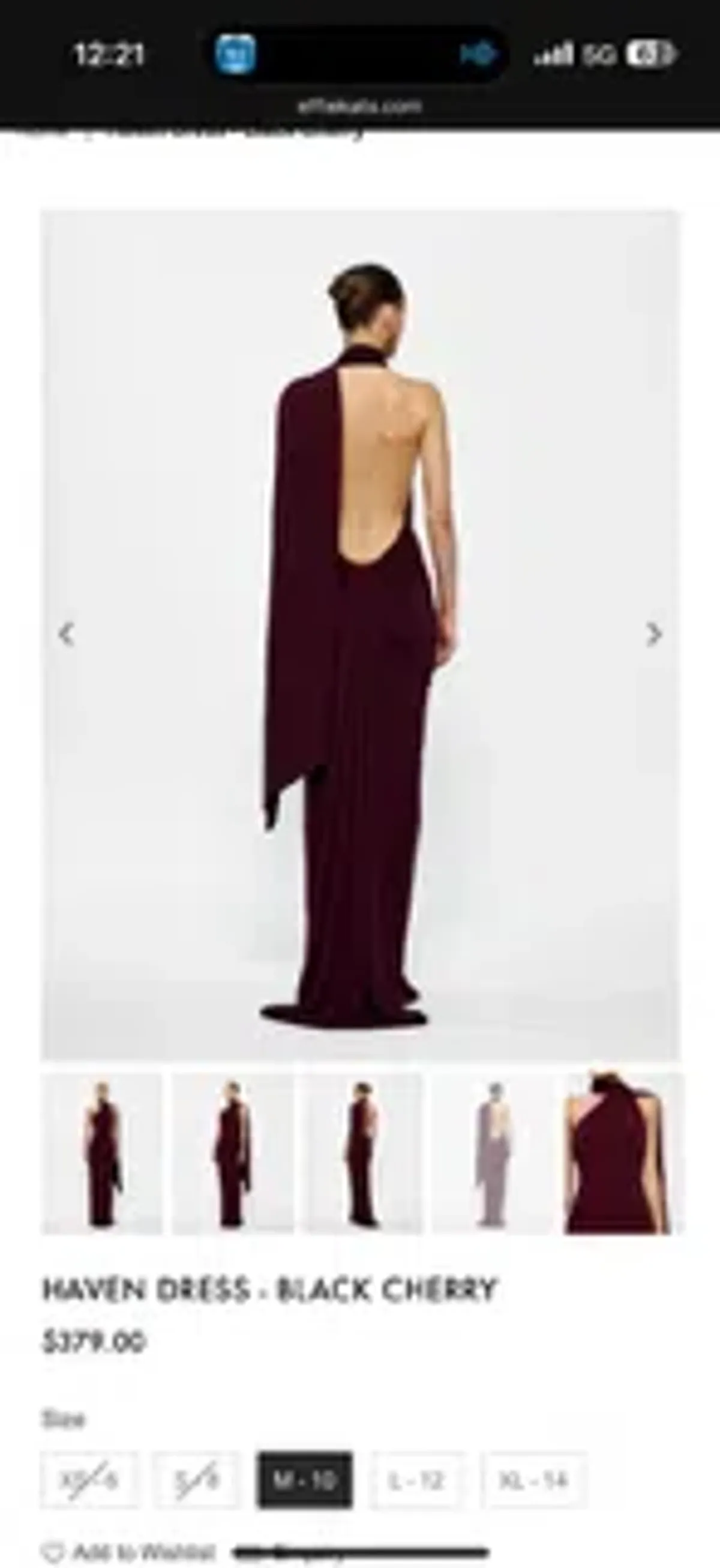Select size S - 8
This screenshot has height=1568, width=720.
click(x=197, y=1480)
